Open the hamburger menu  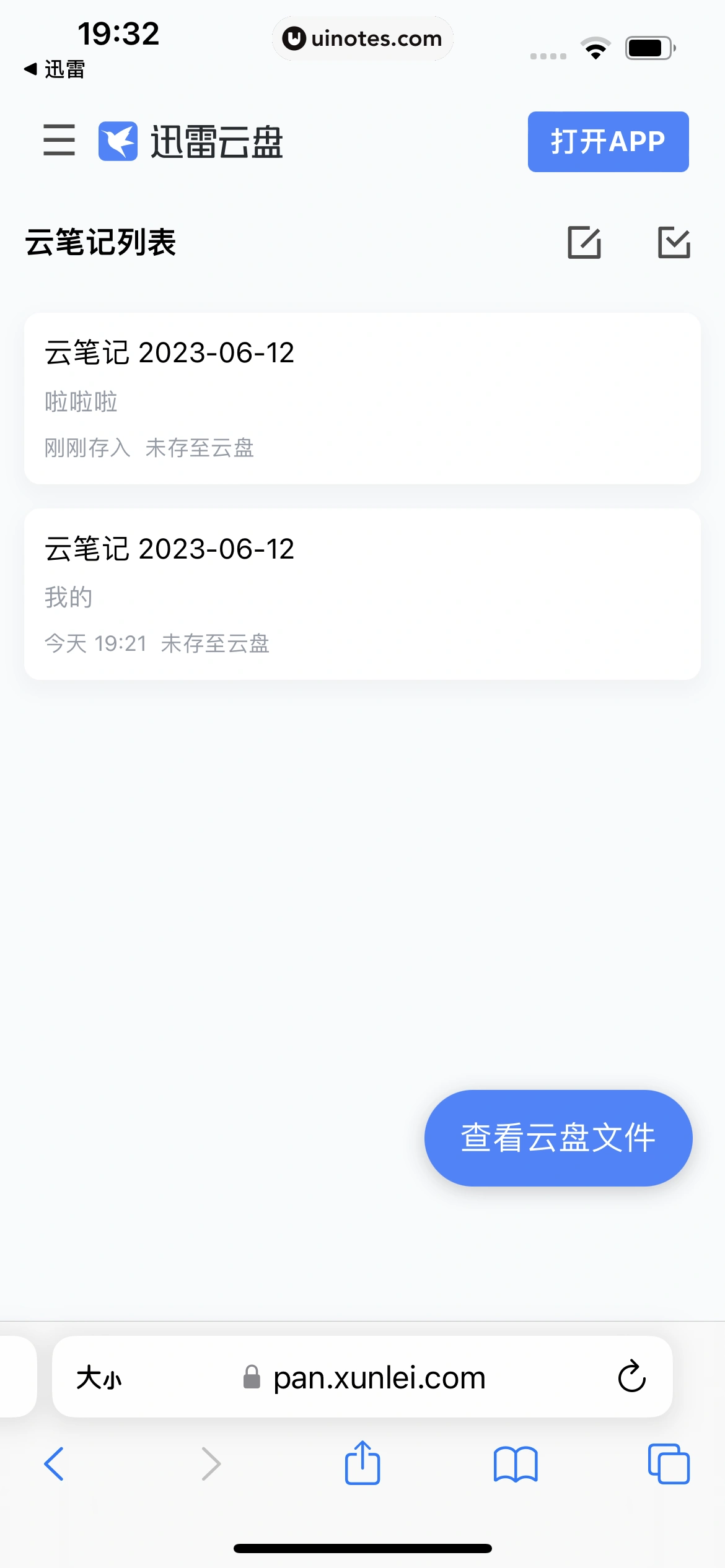(x=59, y=140)
